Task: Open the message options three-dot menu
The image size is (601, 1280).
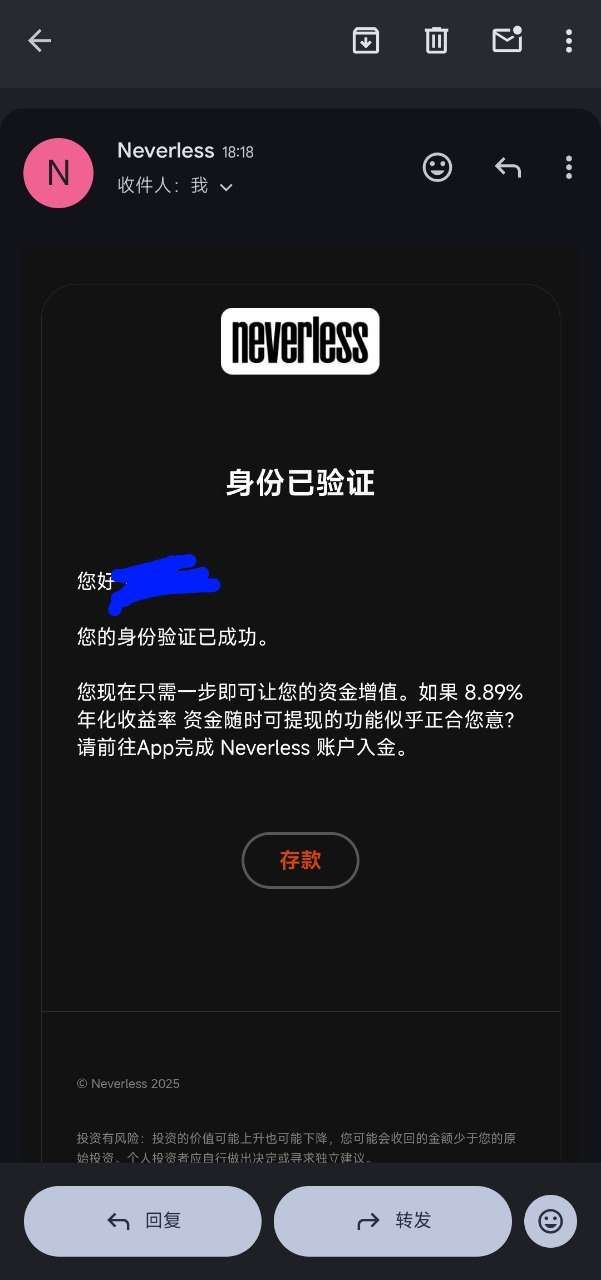Action: click(x=568, y=167)
